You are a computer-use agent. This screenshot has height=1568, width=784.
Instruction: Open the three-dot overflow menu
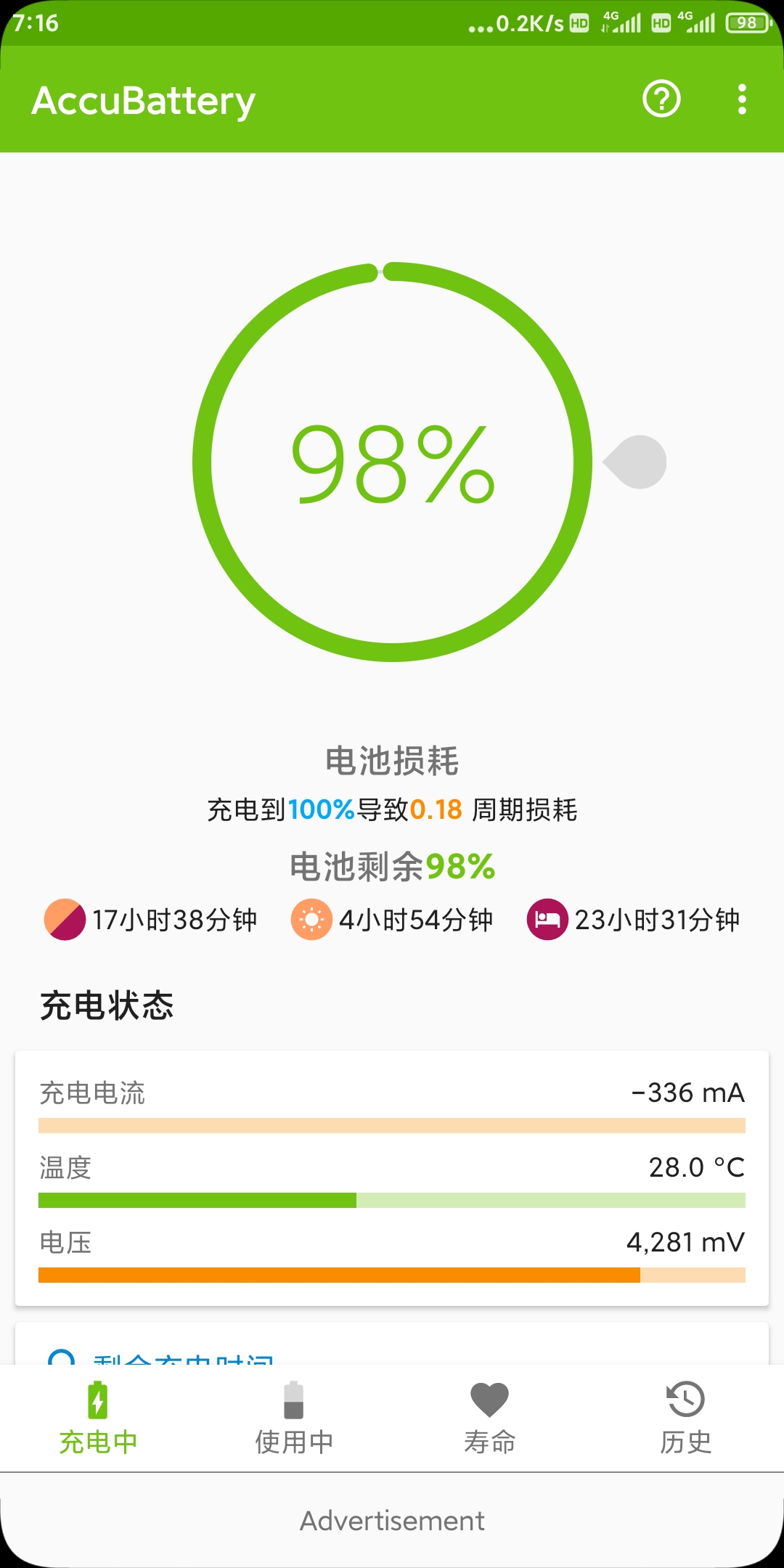[742, 99]
